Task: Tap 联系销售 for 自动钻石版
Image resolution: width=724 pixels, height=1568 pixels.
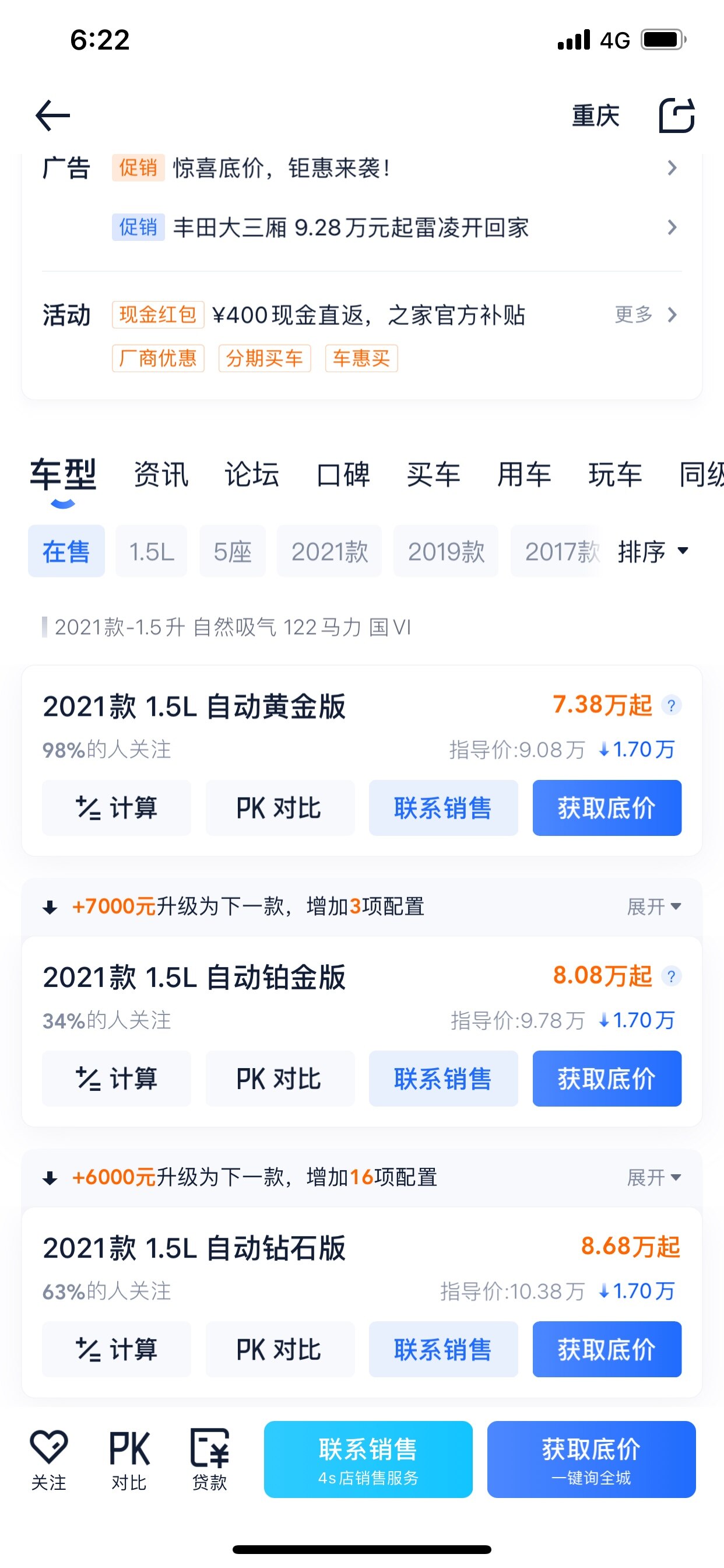Action: (443, 1349)
